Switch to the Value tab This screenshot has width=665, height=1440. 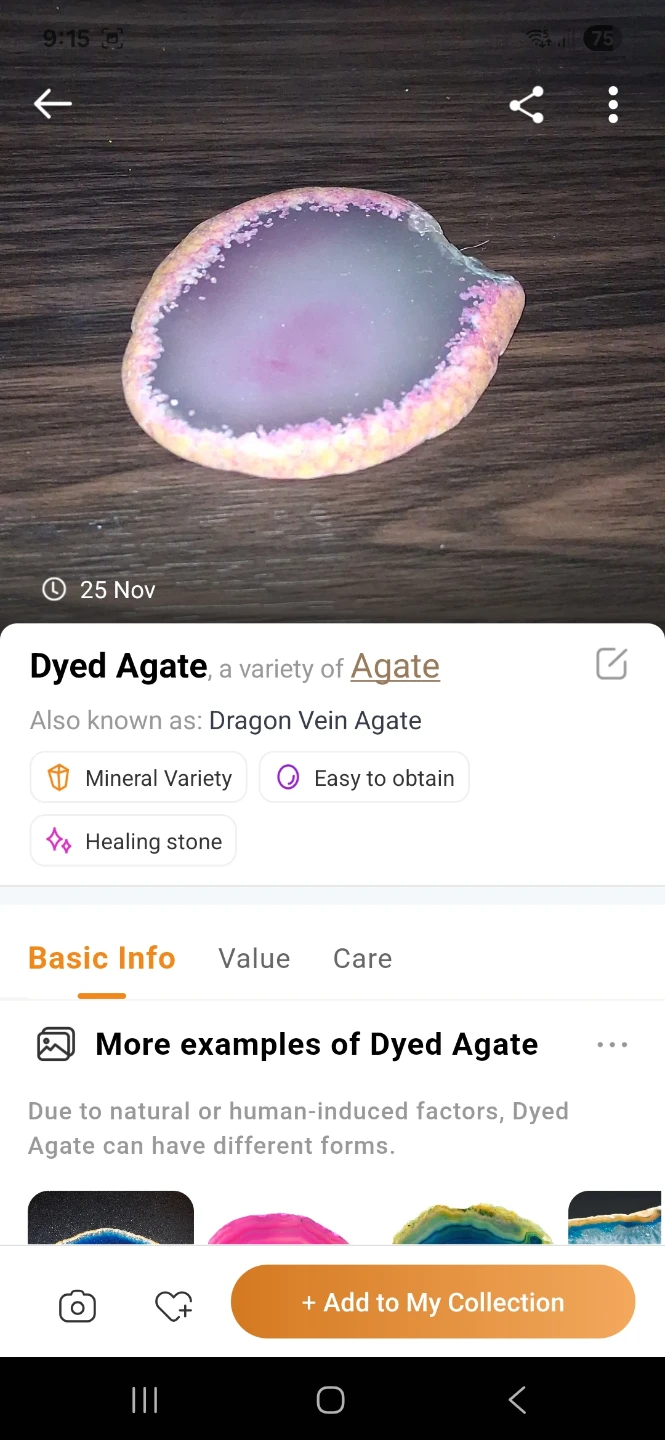click(254, 958)
